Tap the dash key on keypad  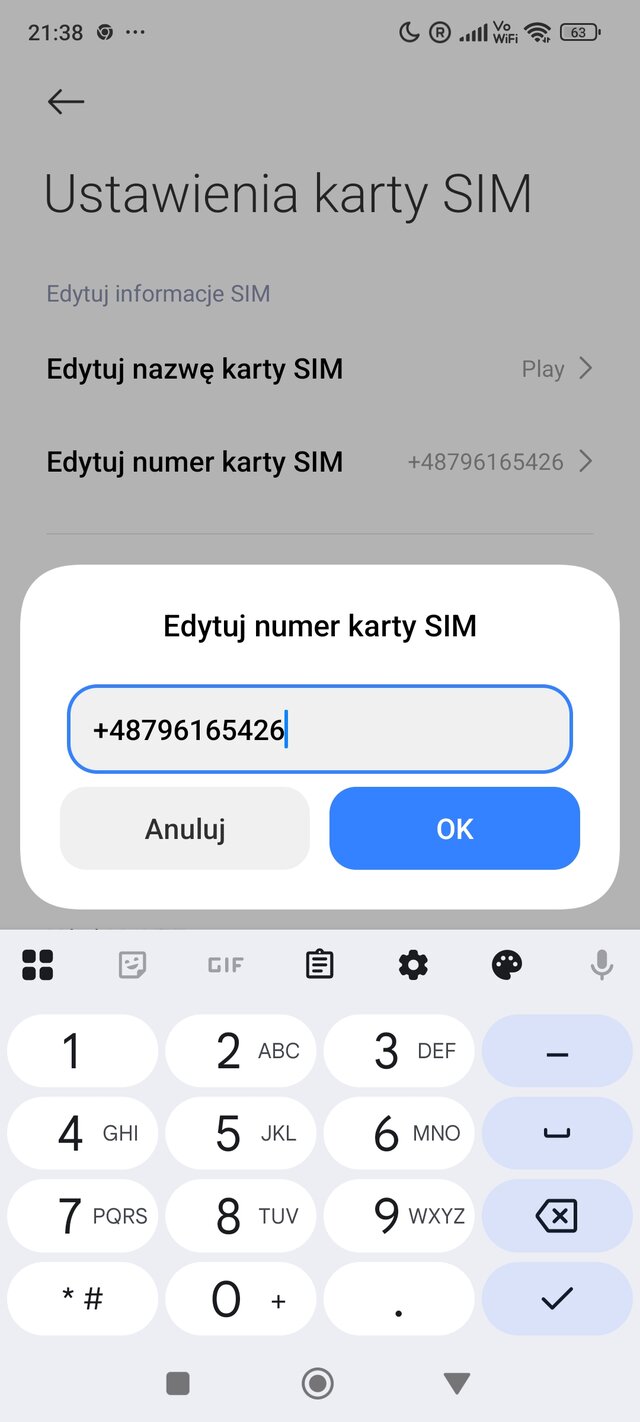(557, 1051)
